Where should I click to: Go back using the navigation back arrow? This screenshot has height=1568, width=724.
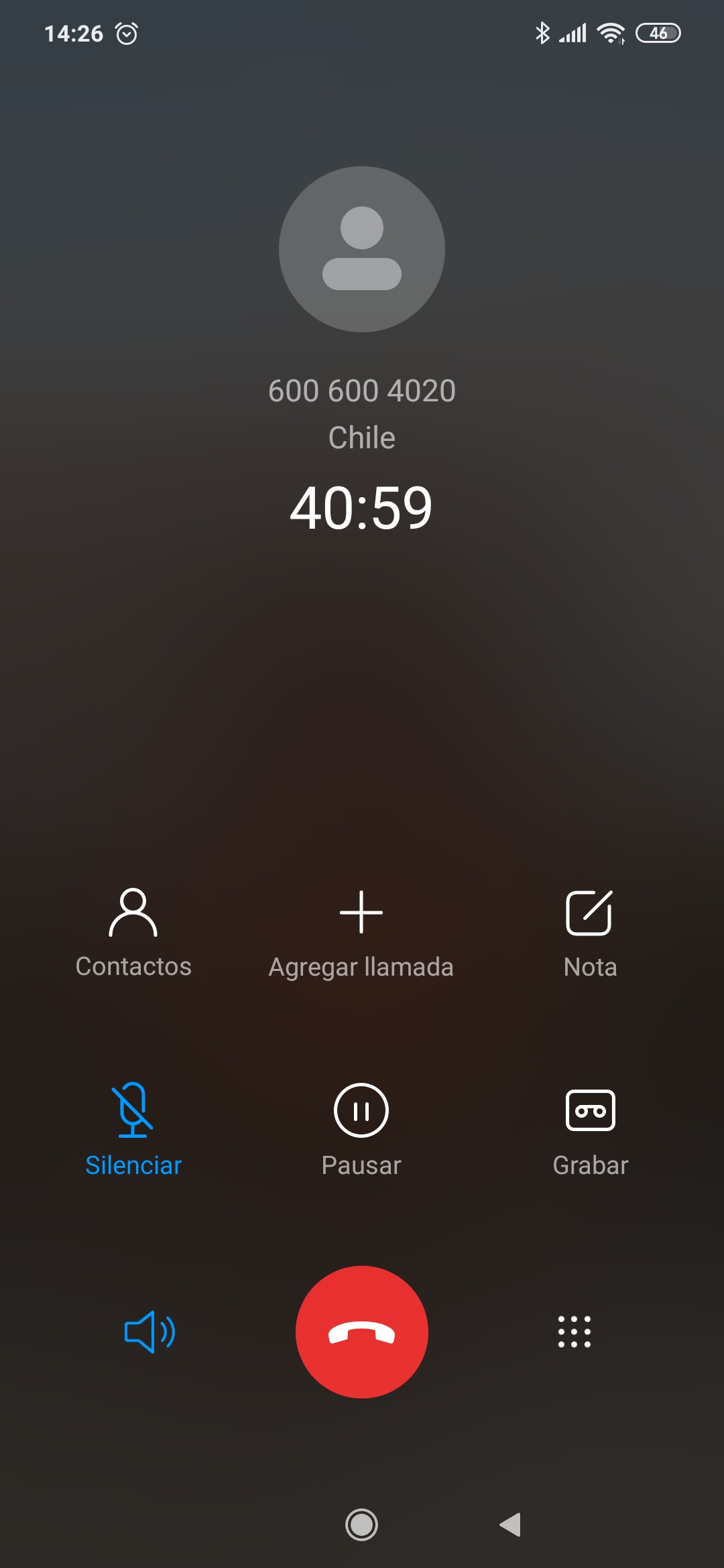(510, 1524)
